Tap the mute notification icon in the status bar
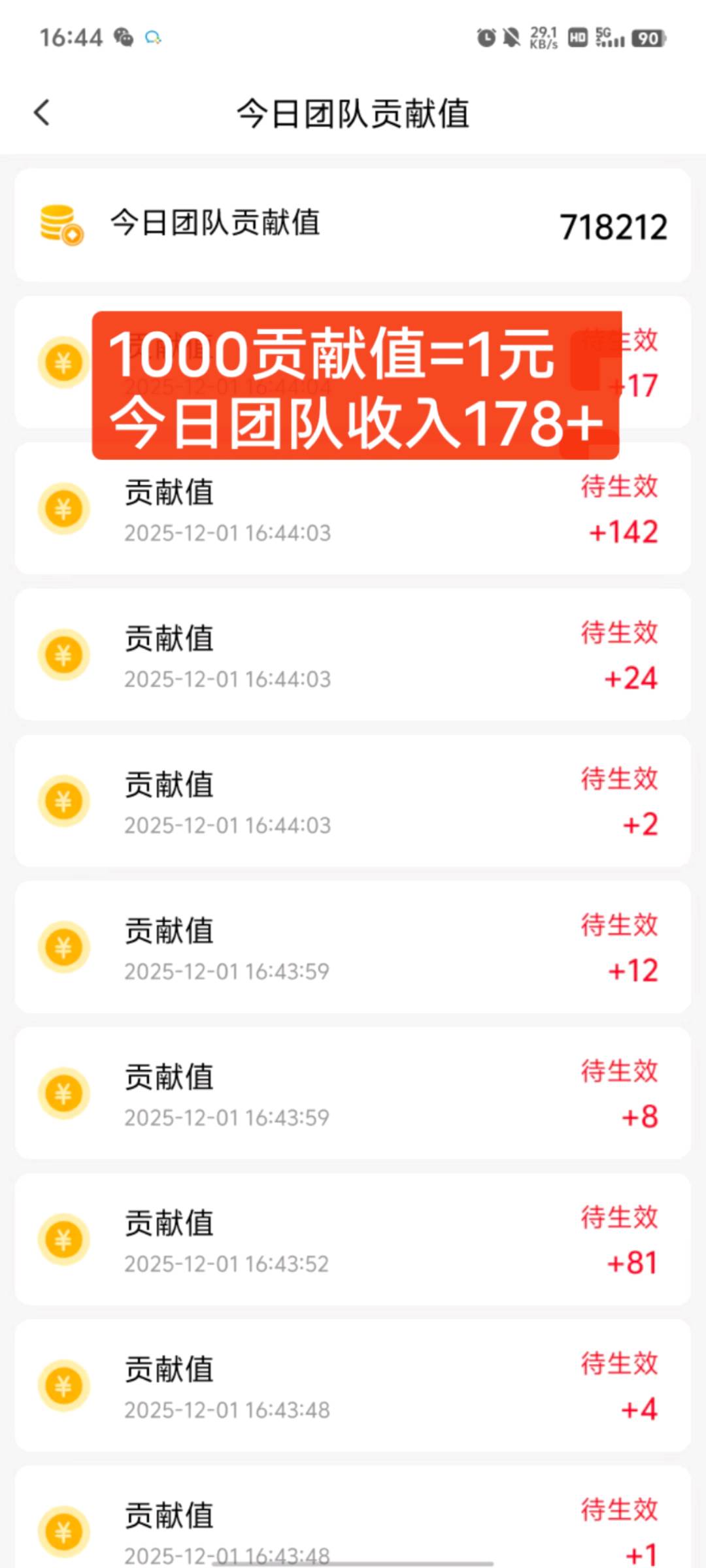This screenshot has height=1568, width=706. pos(511,38)
